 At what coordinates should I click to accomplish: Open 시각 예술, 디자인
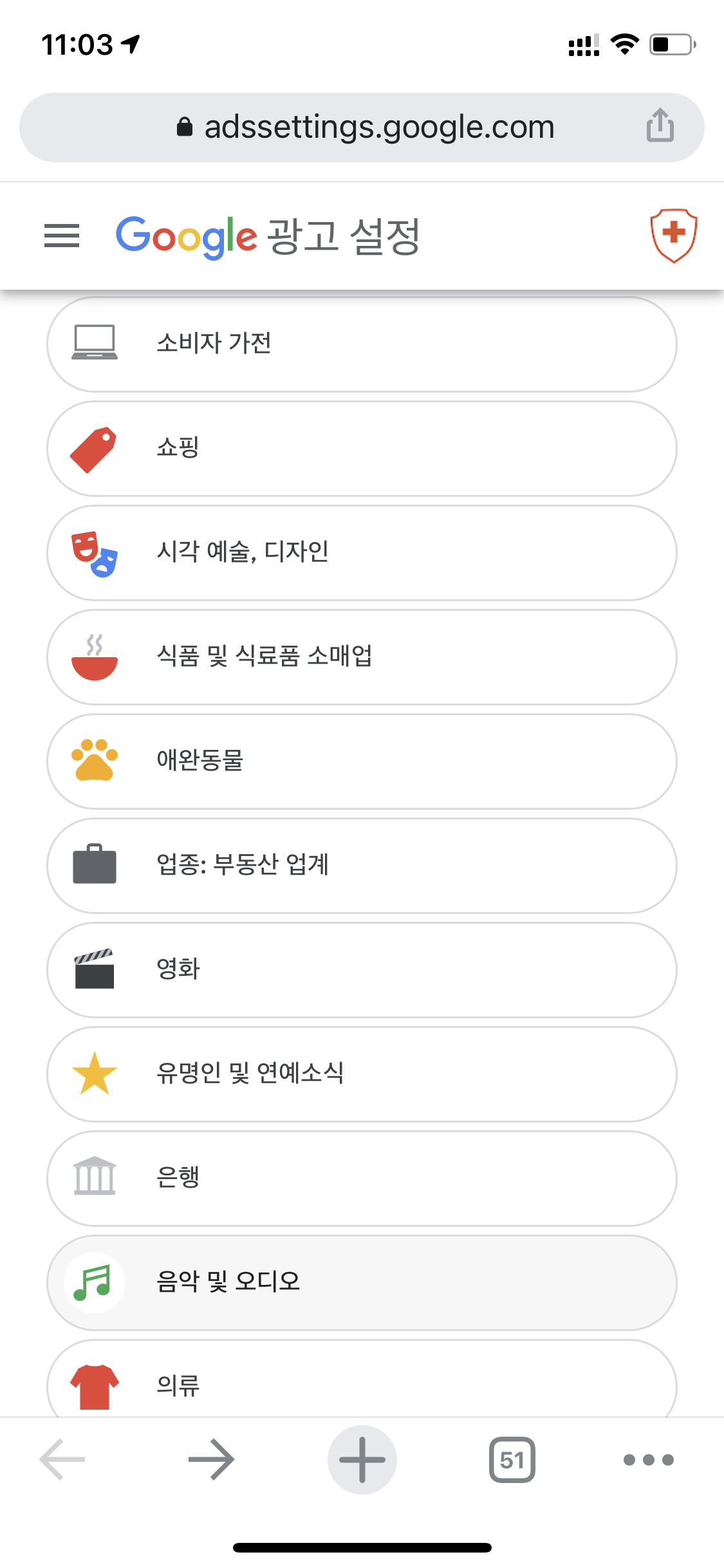point(362,553)
